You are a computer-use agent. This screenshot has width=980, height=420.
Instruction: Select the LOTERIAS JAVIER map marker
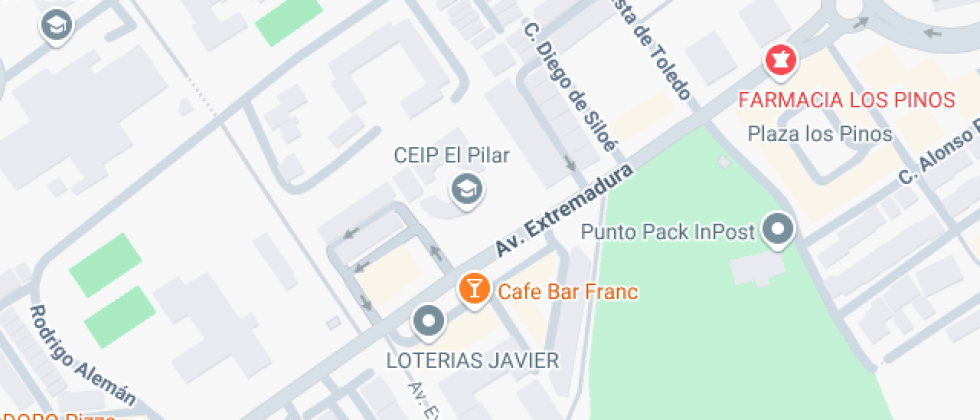(428, 322)
